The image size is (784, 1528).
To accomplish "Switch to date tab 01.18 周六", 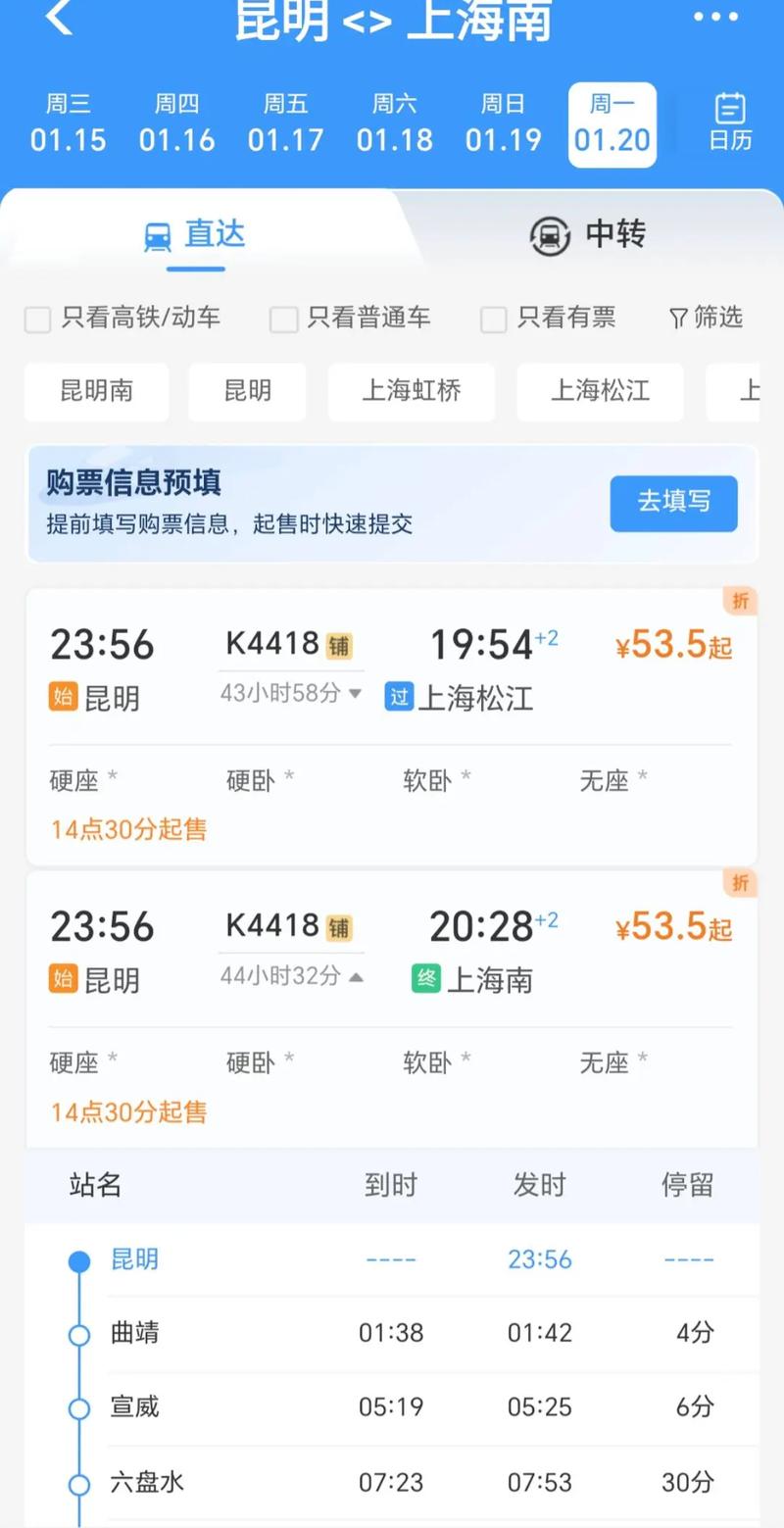I will point(394,123).
